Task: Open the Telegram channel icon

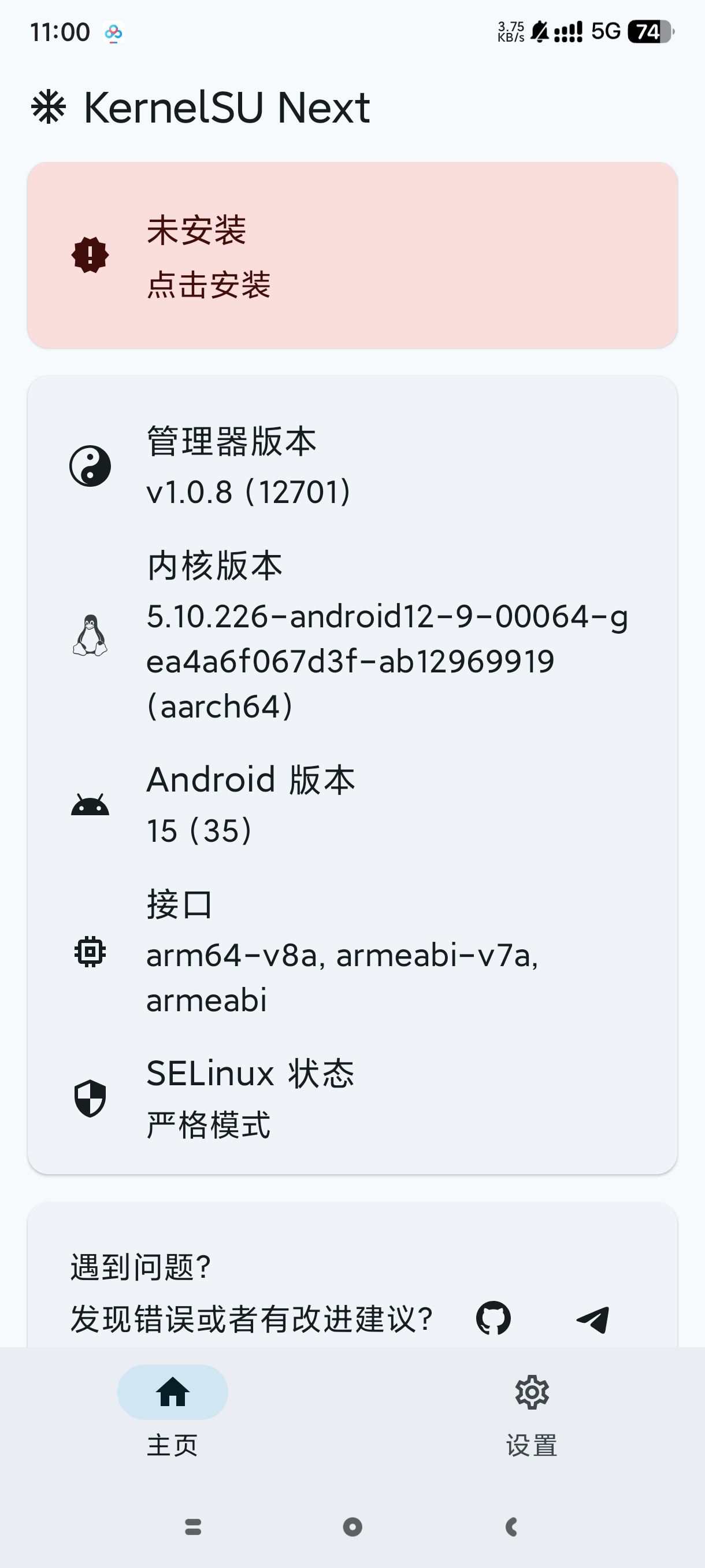Action: pyautogui.click(x=593, y=1318)
